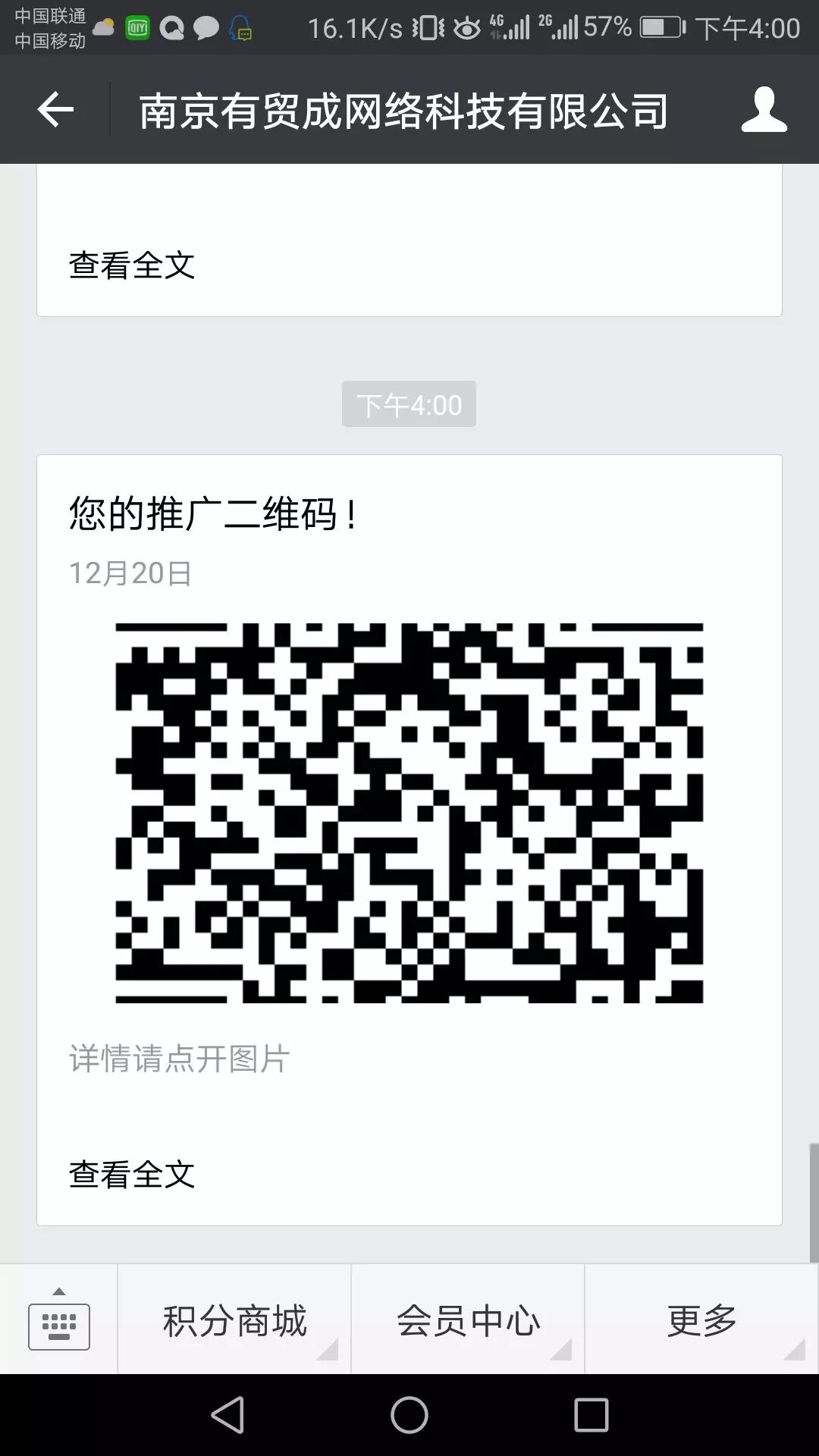Screen dimensions: 819x1456
Task: Tap the system home button
Action: pos(409,1415)
